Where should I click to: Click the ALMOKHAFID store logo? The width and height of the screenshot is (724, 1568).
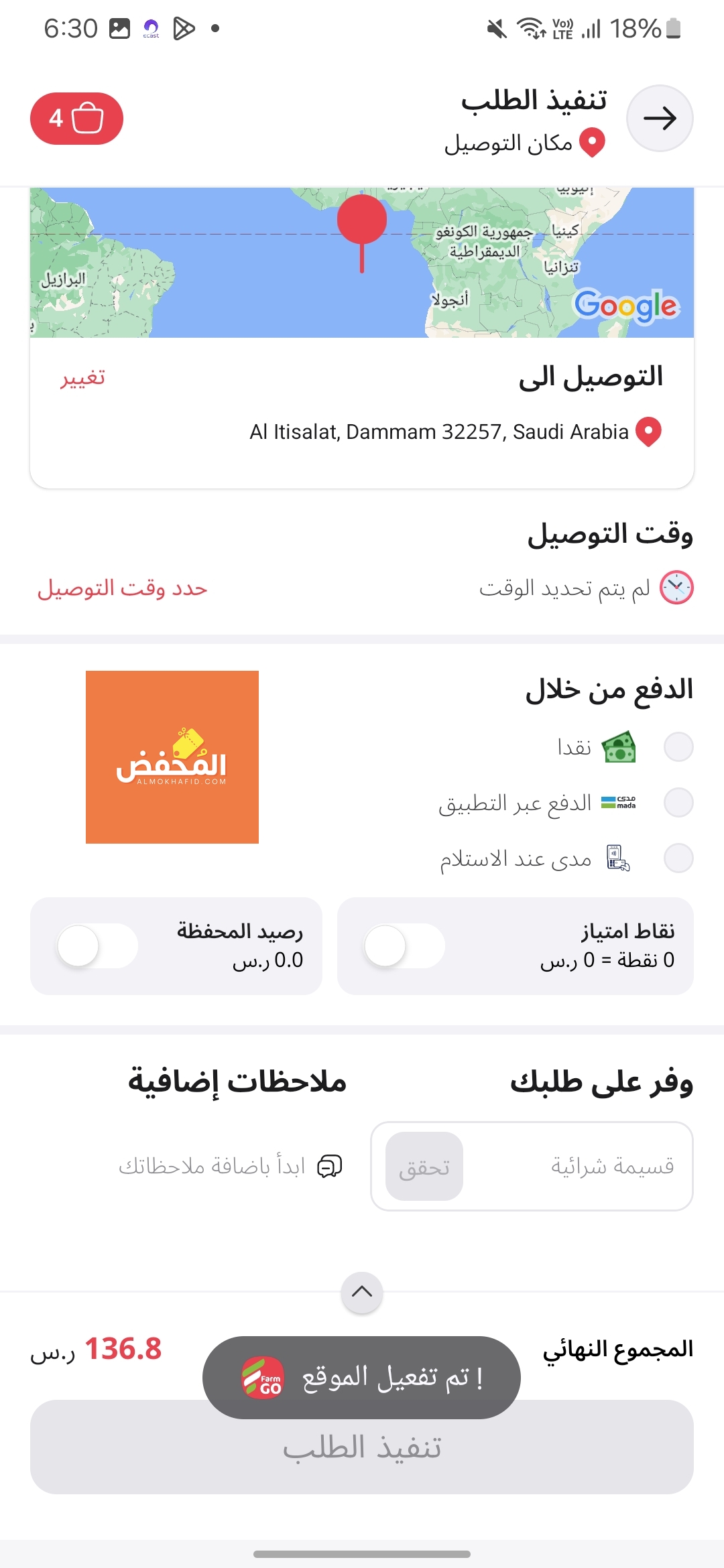(172, 758)
